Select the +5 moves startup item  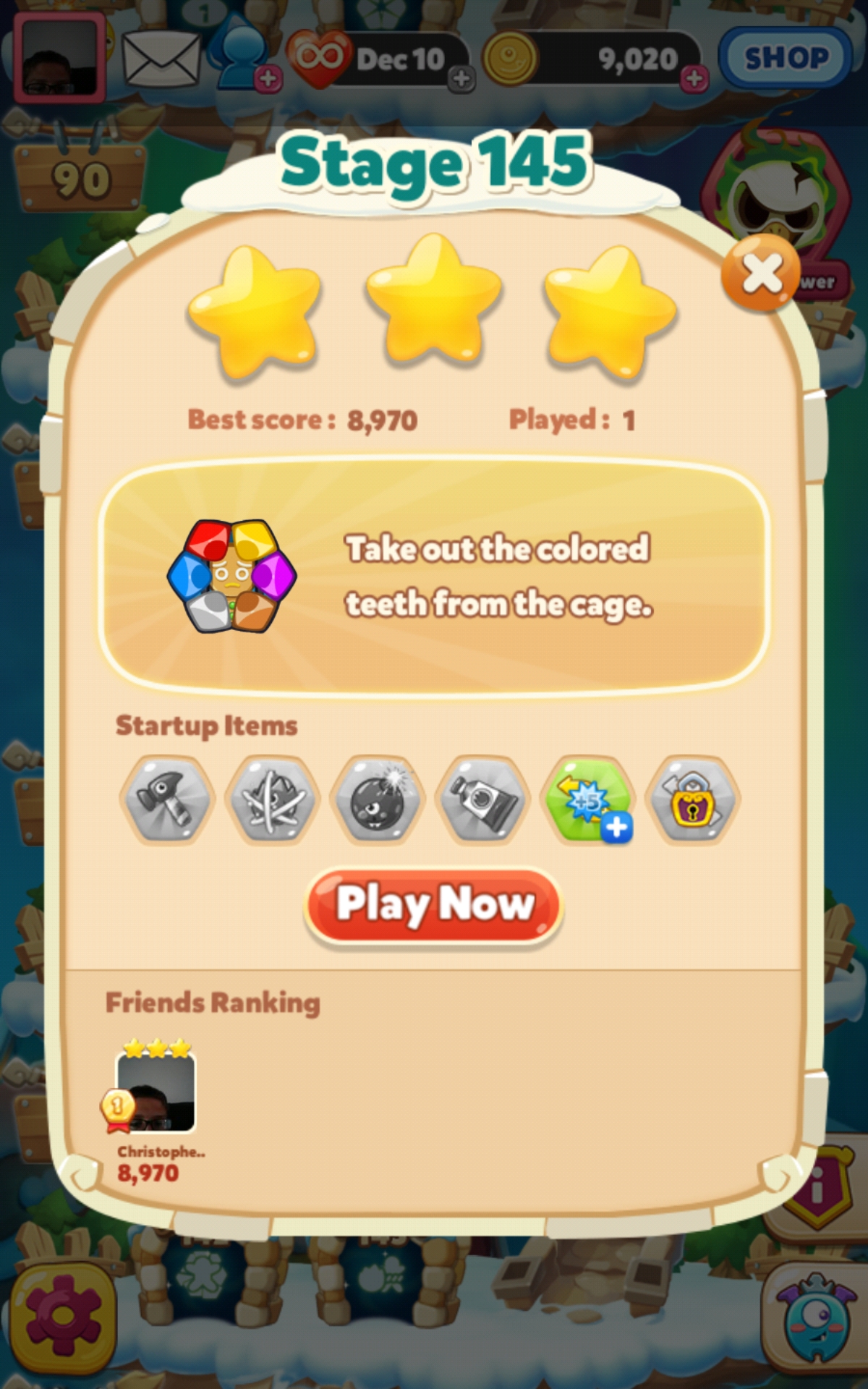point(589,799)
